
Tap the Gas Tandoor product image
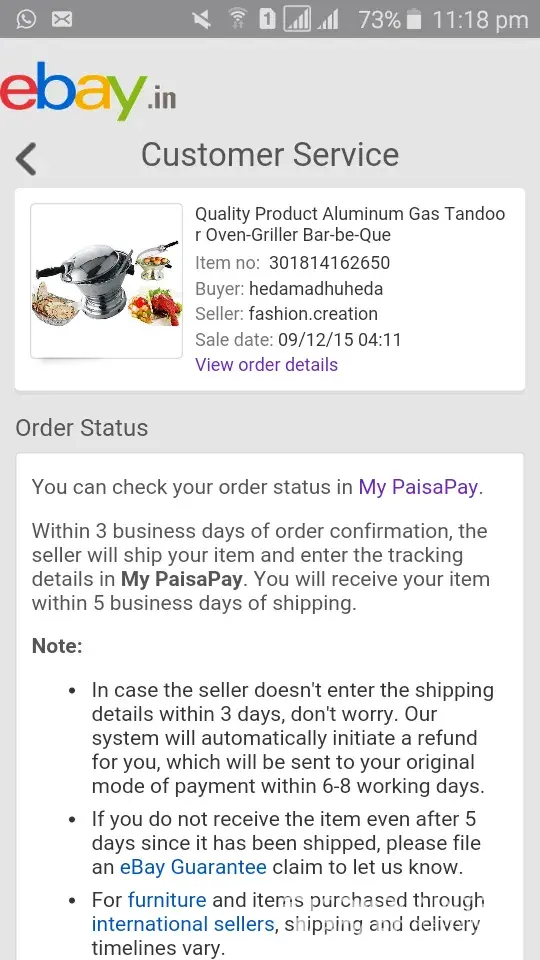pos(107,280)
